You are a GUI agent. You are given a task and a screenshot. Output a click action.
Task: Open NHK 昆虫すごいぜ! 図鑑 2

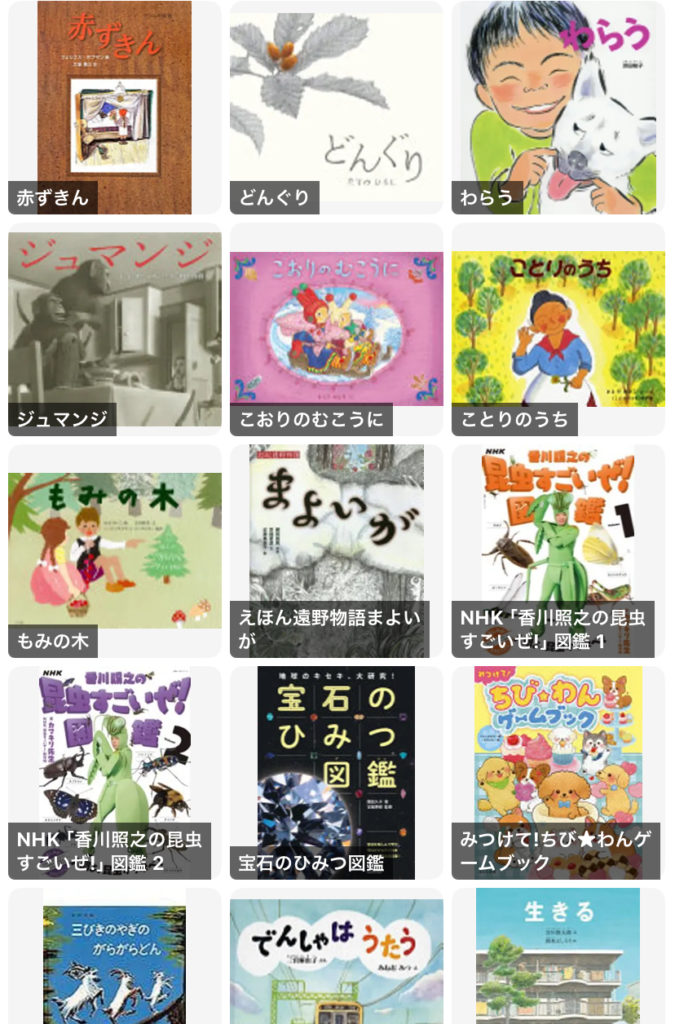(114, 773)
